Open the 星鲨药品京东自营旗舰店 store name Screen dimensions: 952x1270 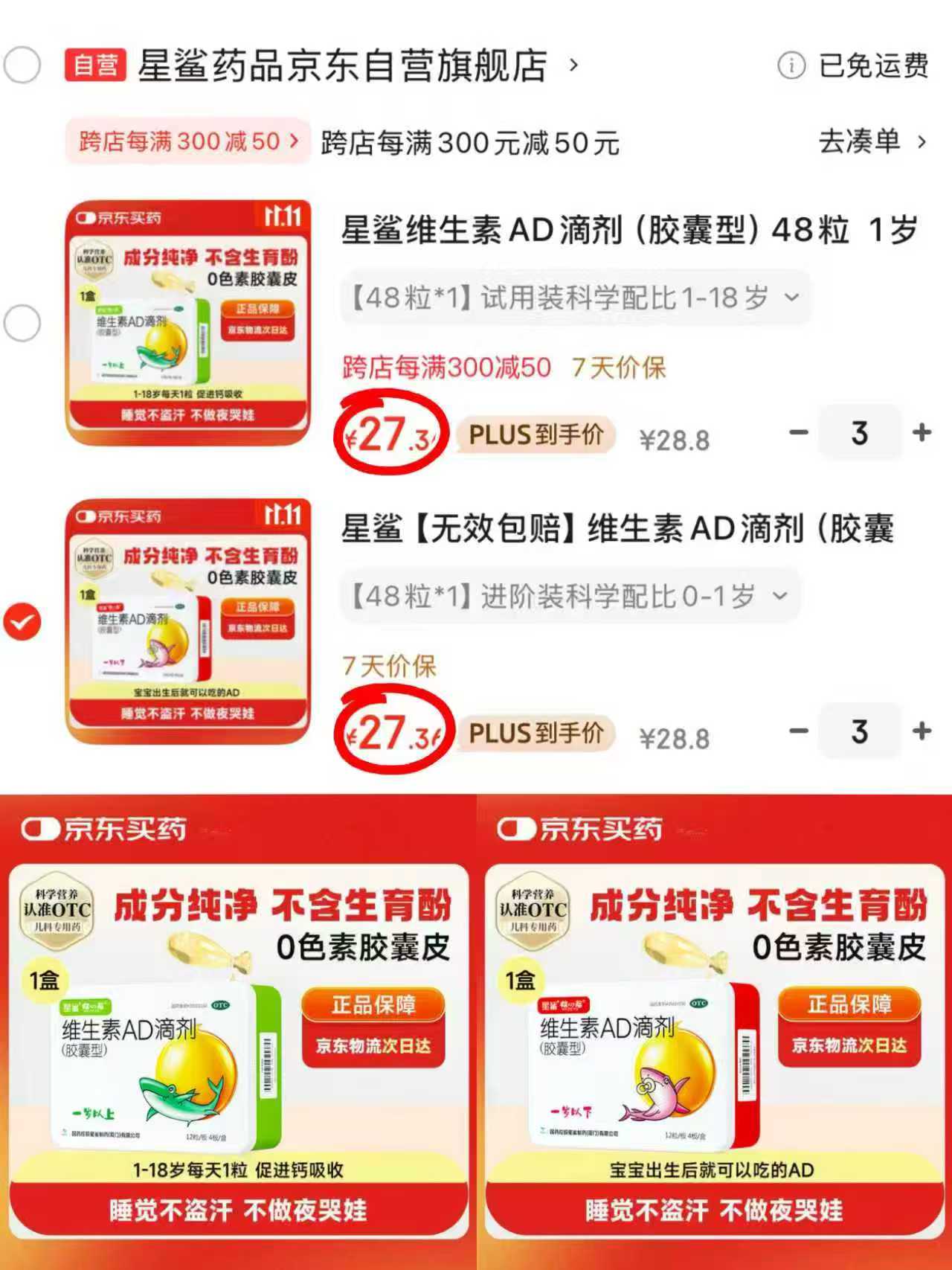[x=342, y=65]
